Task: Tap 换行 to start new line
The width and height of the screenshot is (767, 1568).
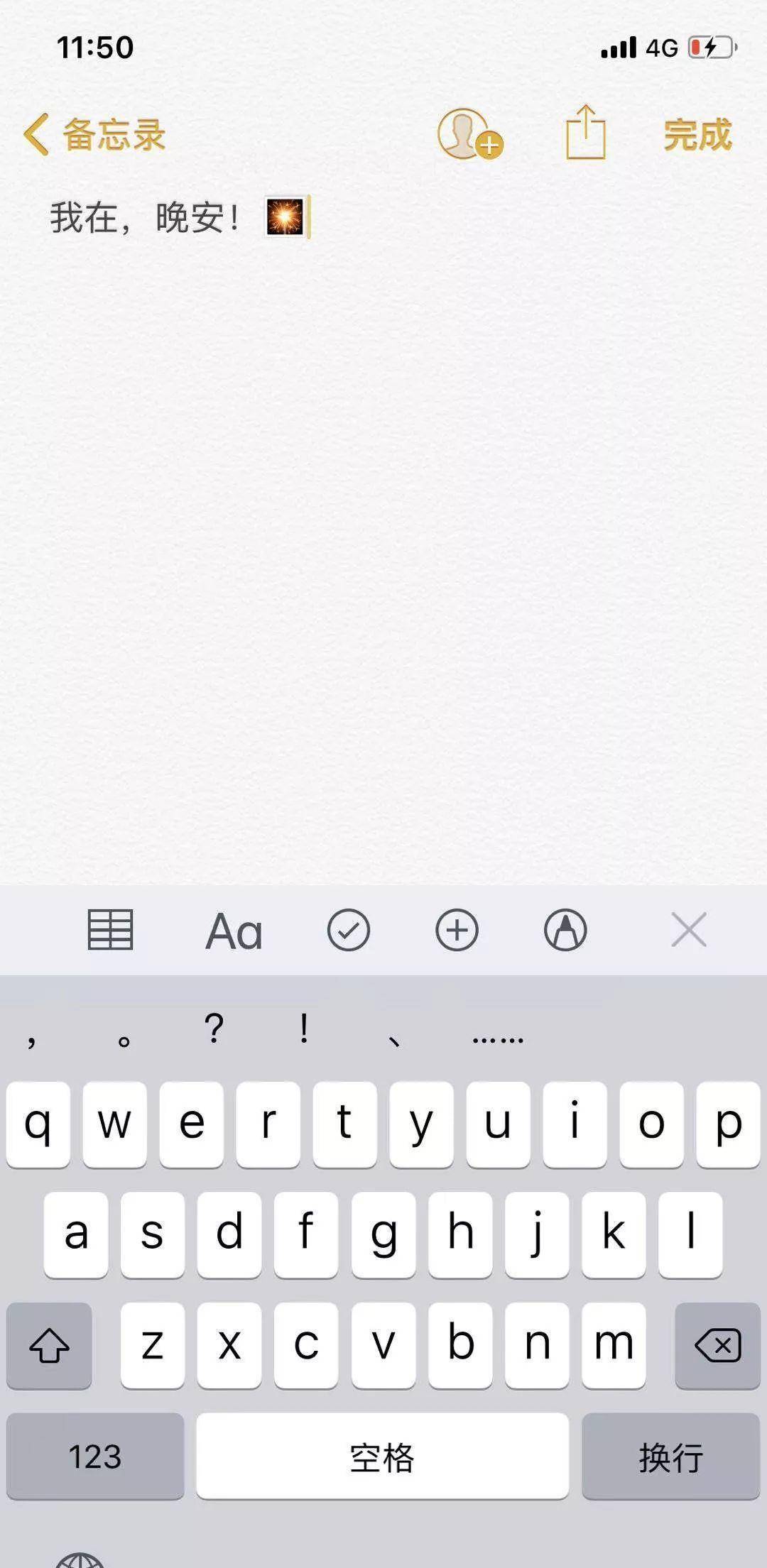Action: [x=671, y=1456]
